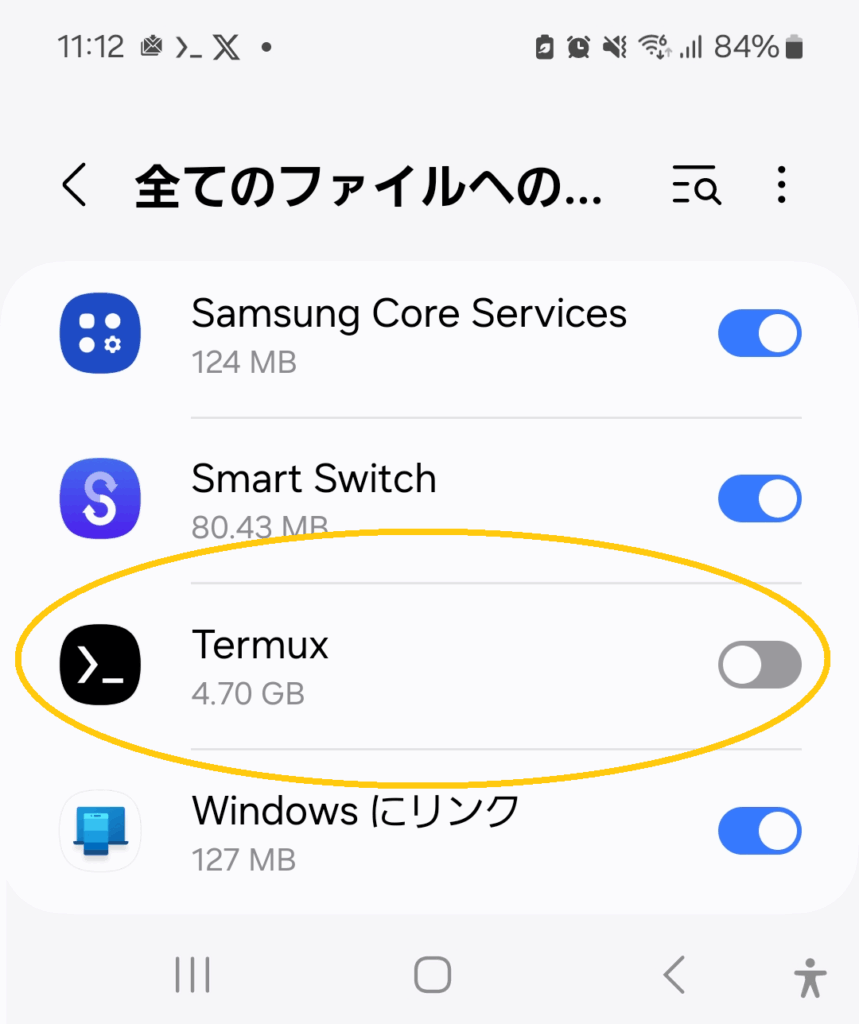This screenshot has width=859, height=1024.
Task: Open the three-dot overflow menu
Action: click(x=782, y=185)
